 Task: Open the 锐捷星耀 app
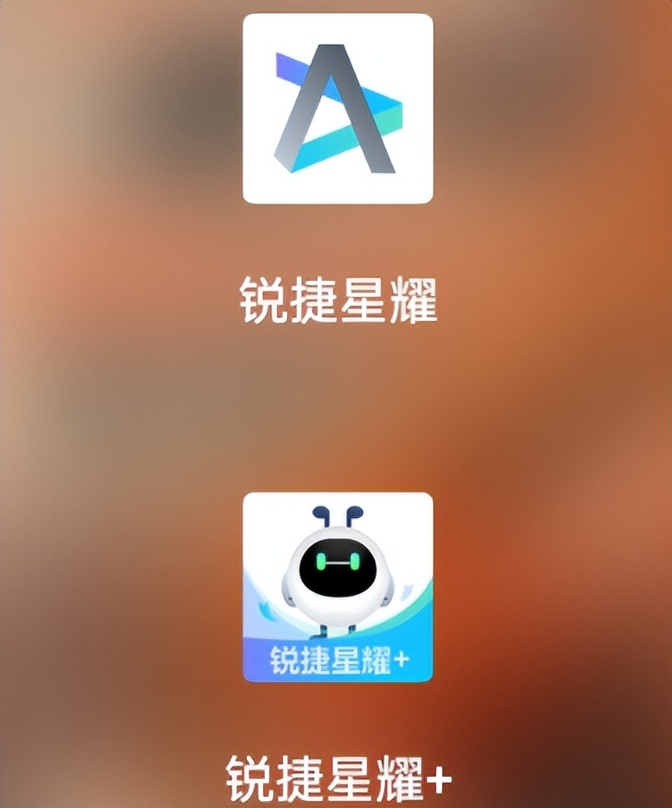pos(338,109)
